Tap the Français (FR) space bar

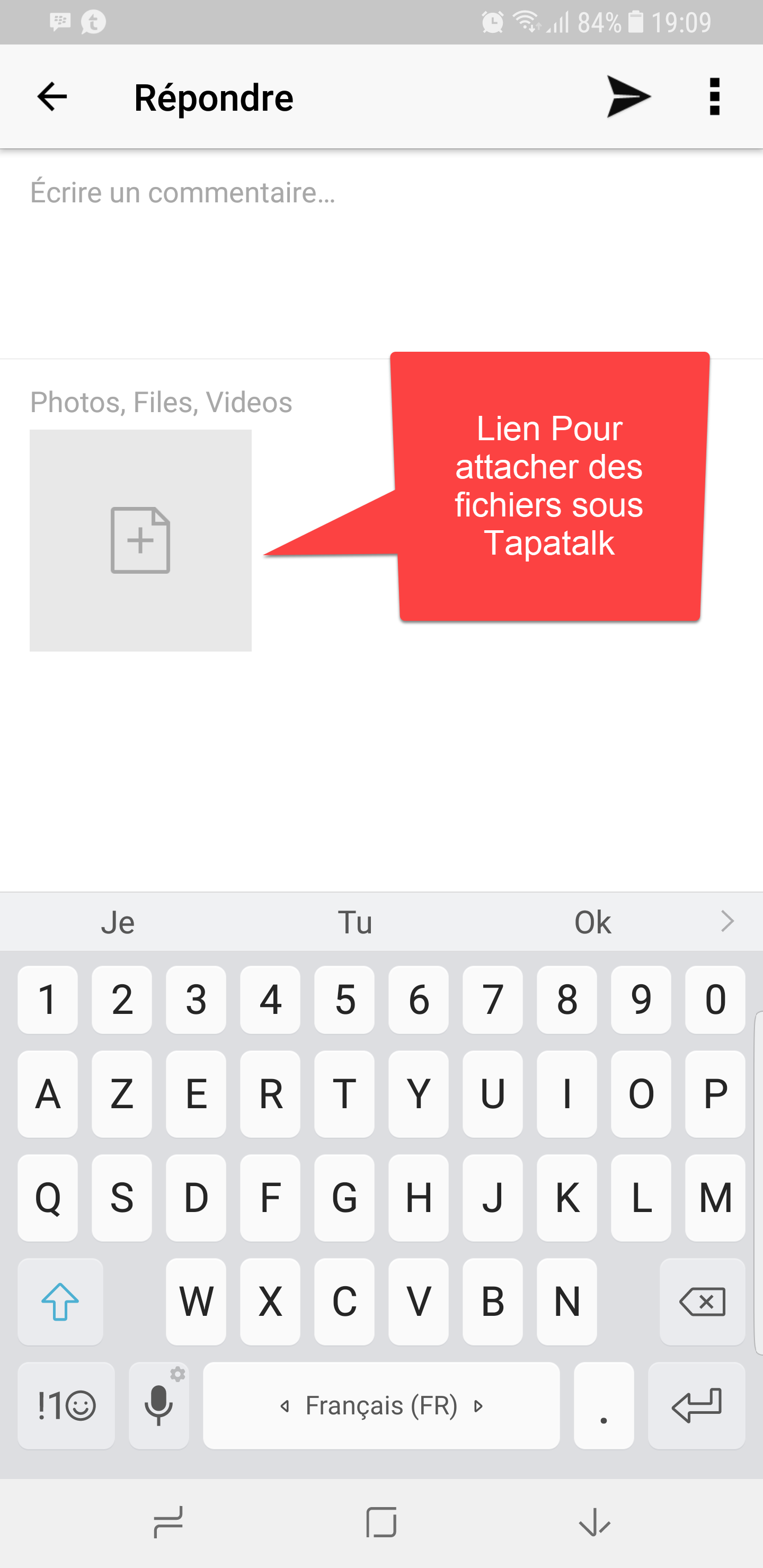coord(381,1406)
